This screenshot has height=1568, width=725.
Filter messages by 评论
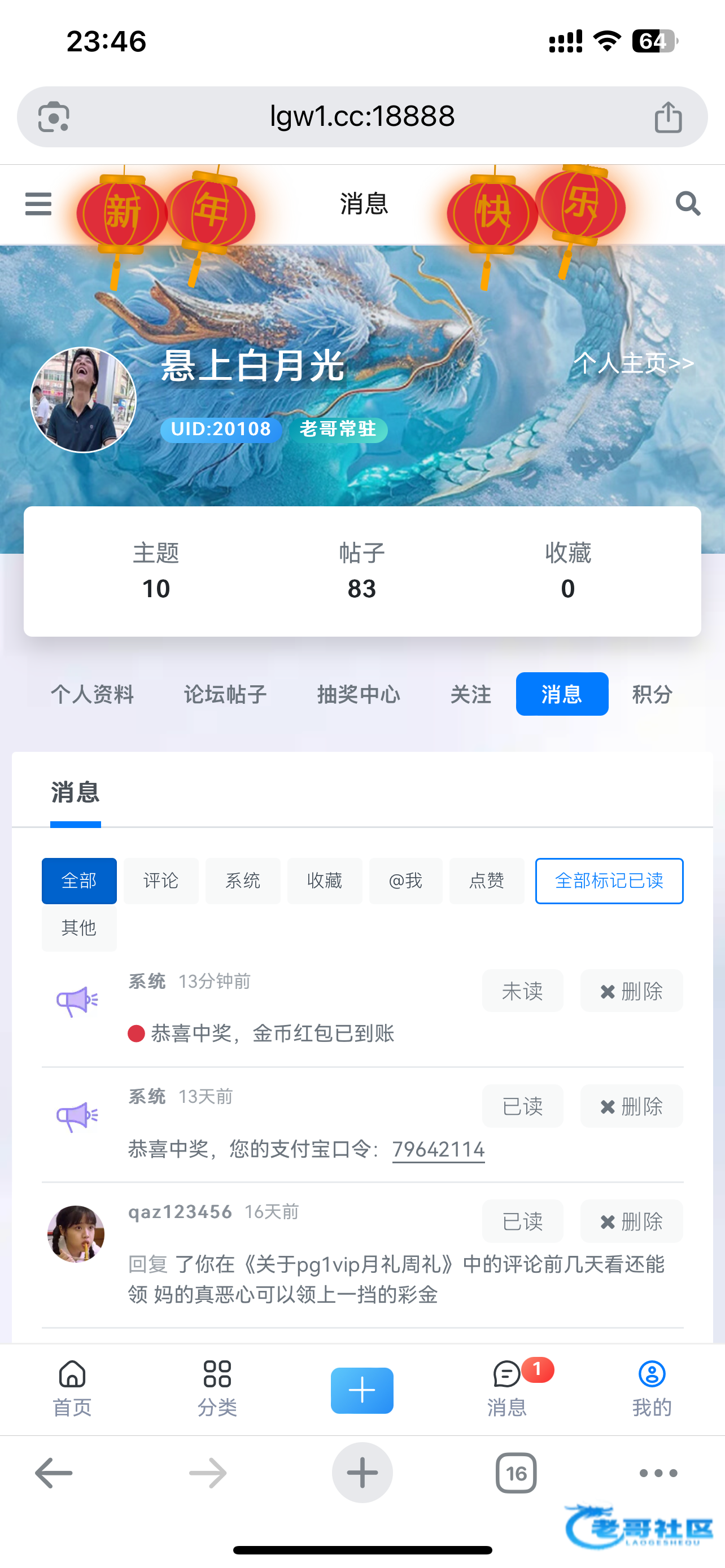pyautogui.click(x=161, y=881)
